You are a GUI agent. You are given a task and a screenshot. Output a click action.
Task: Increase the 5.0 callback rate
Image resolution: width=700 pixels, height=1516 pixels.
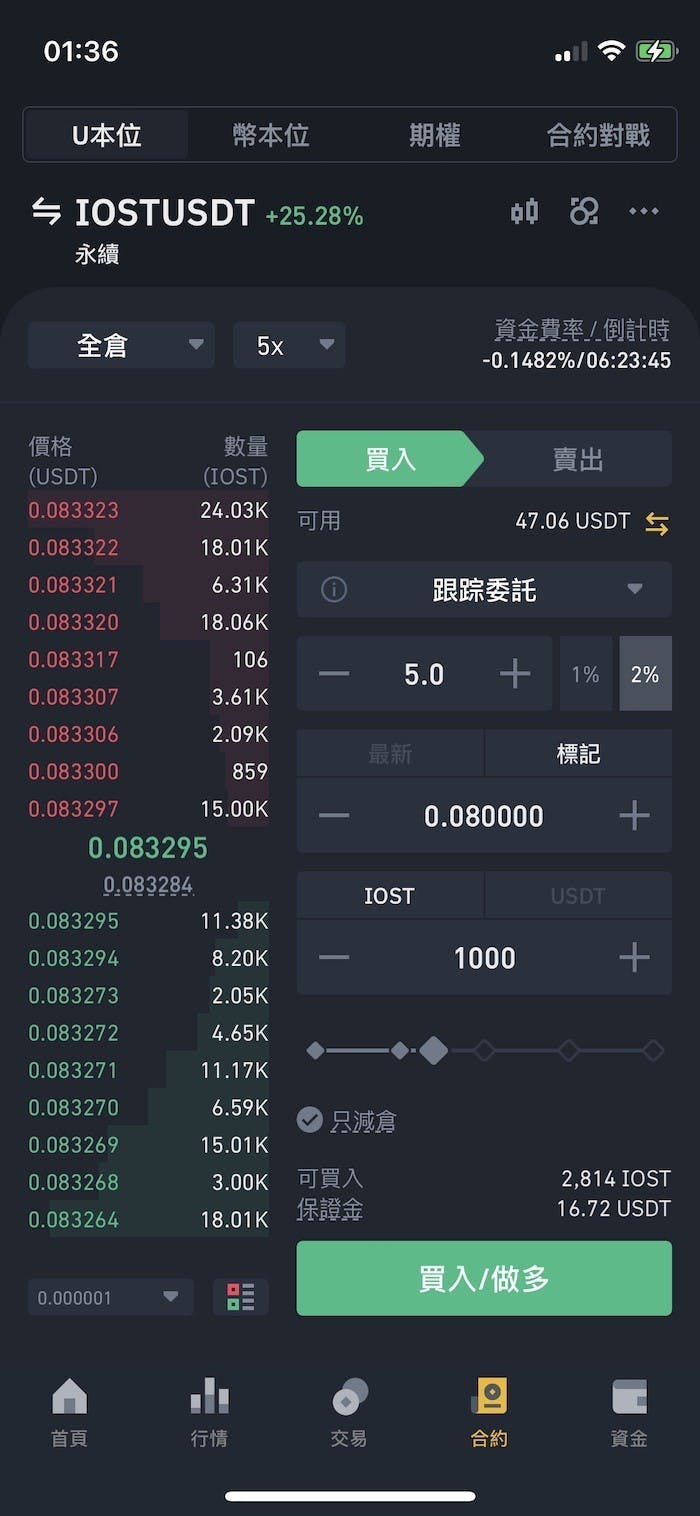pyautogui.click(x=515, y=674)
